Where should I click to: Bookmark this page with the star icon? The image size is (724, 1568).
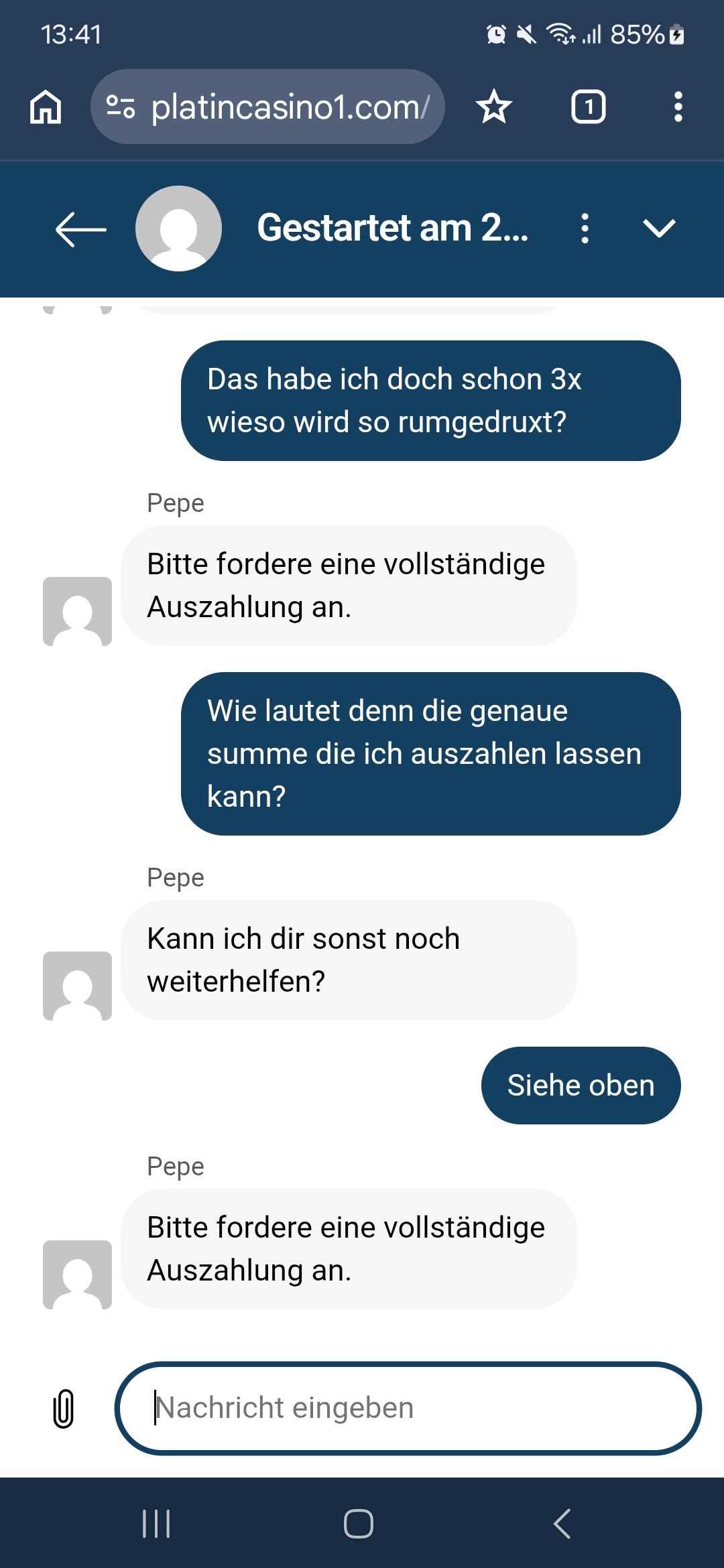coord(494,107)
